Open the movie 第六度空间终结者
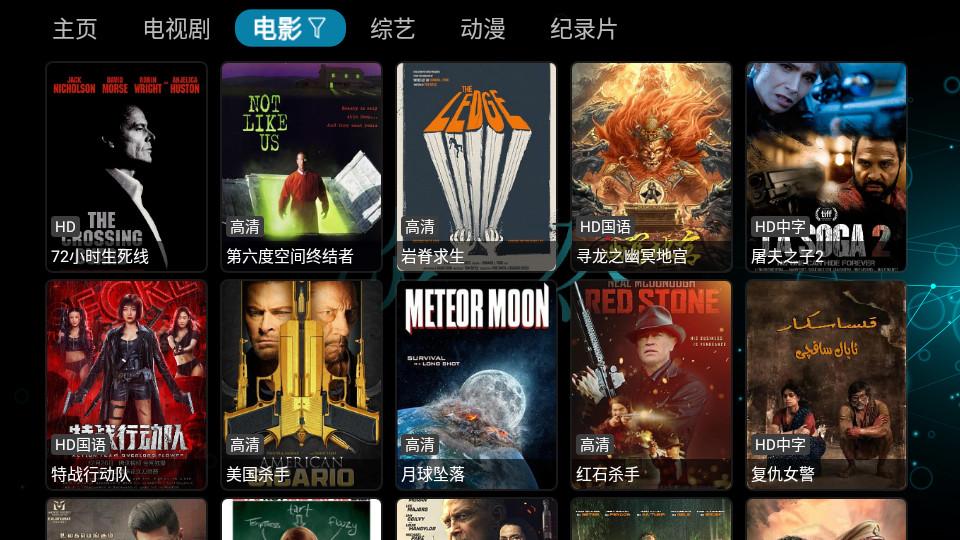Image resolution: width=960 pixels, height=540 pixels. (301, 166)
